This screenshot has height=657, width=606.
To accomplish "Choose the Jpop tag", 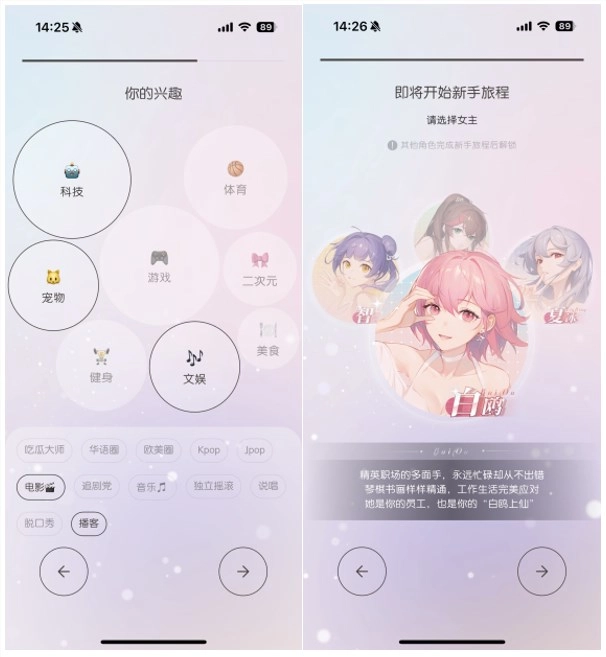I will pyautogui.click(x=255, y=450).
